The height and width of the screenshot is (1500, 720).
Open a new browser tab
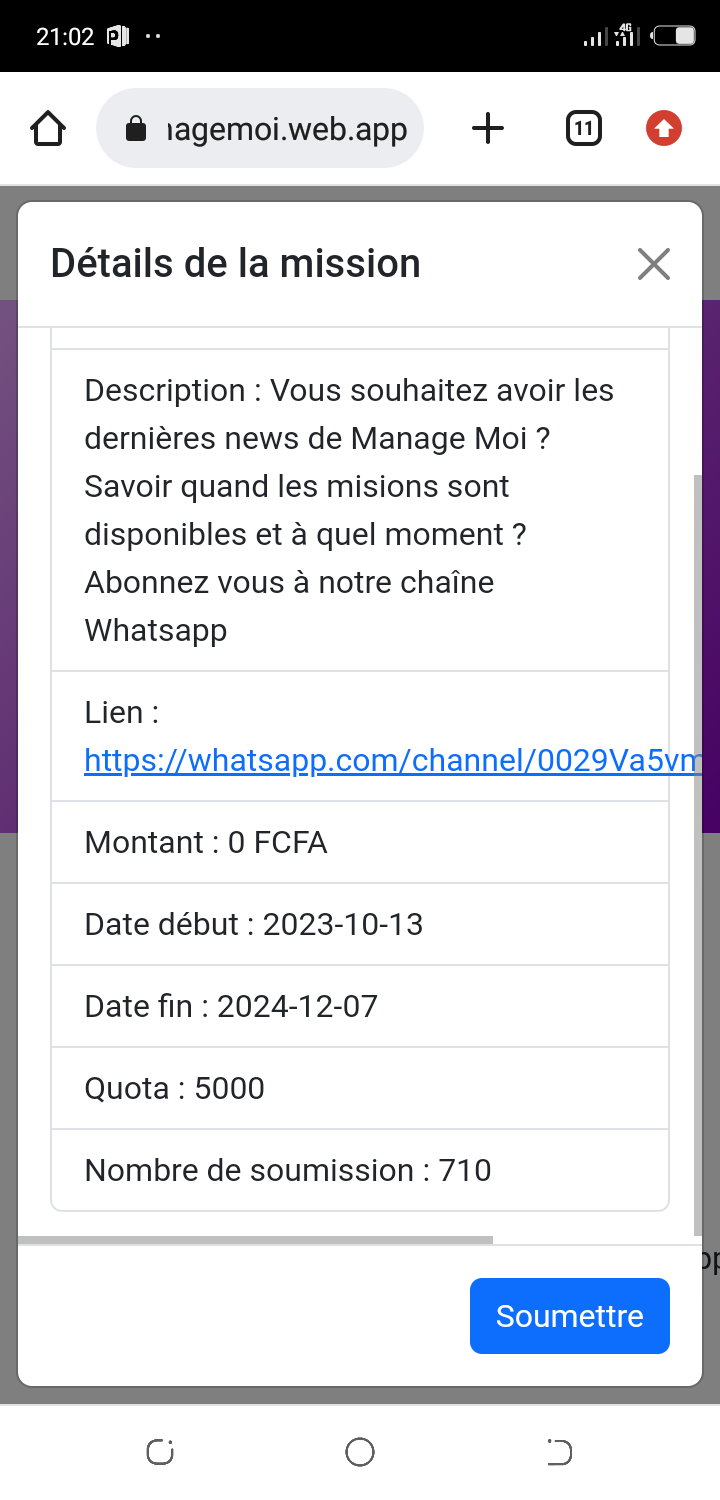(x=488, y=129)
